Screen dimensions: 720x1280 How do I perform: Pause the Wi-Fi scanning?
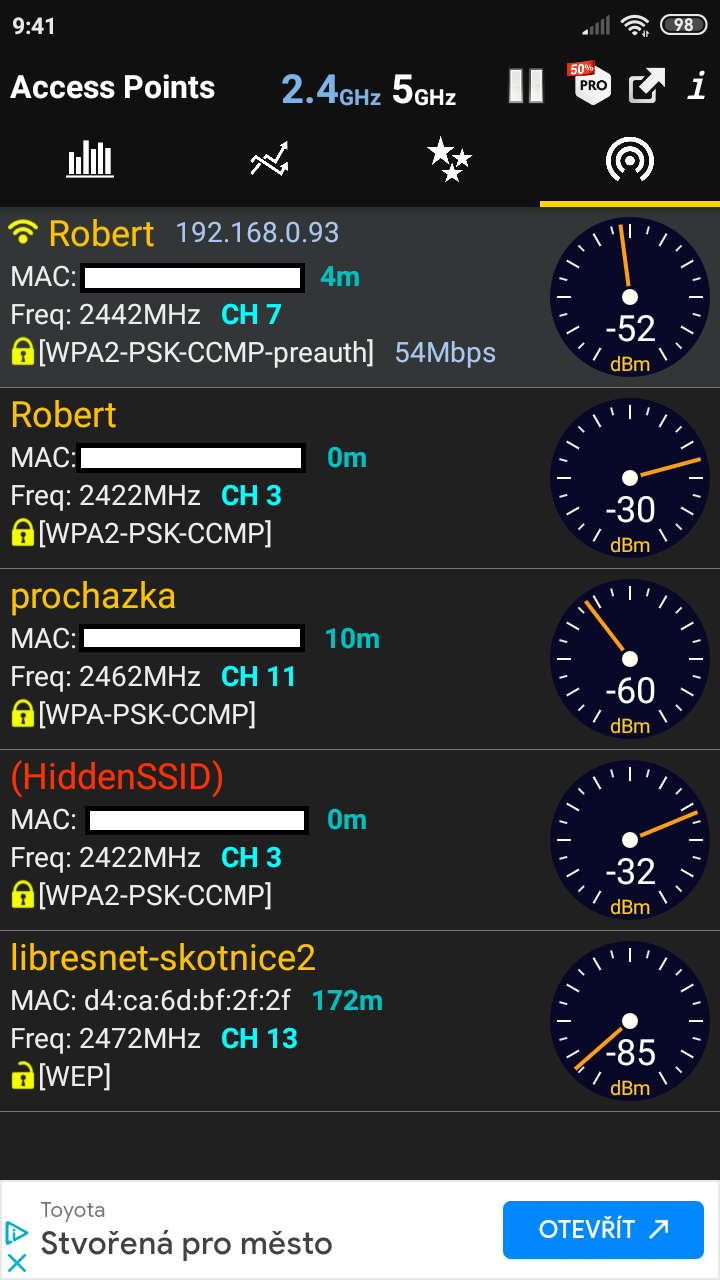525,86
